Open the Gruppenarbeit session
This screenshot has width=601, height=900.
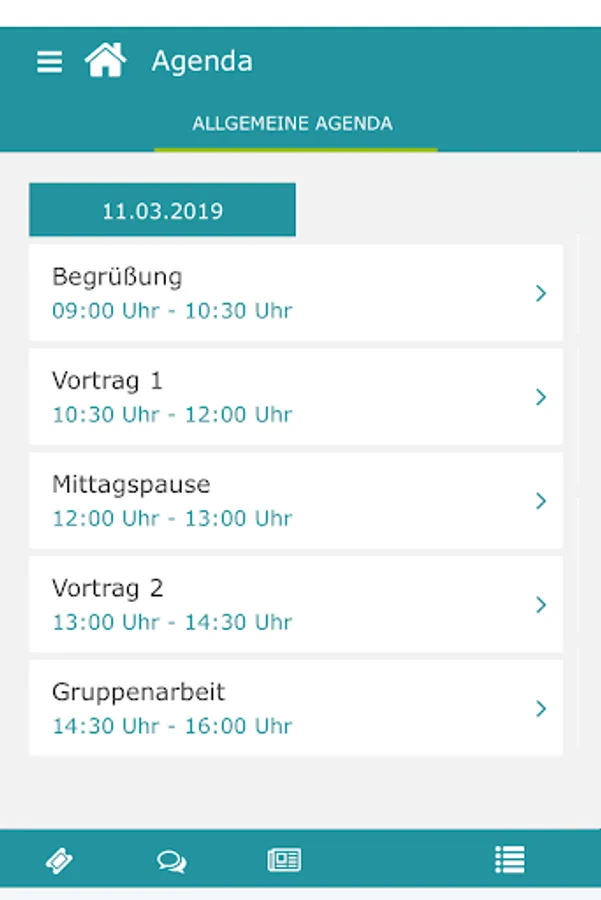[296, 708]
